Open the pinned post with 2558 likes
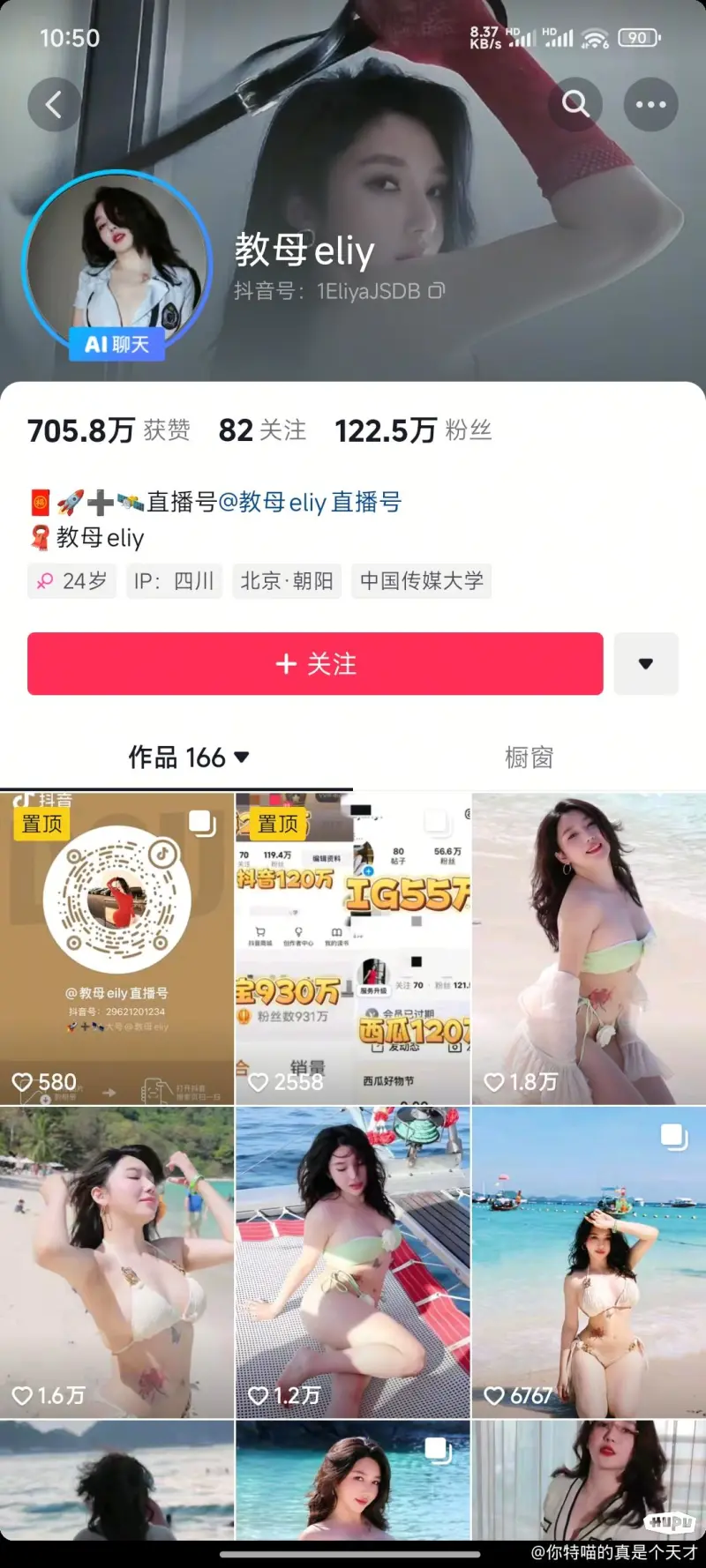The width and height of the screenshot is (706, 1568). coord(352,948)
